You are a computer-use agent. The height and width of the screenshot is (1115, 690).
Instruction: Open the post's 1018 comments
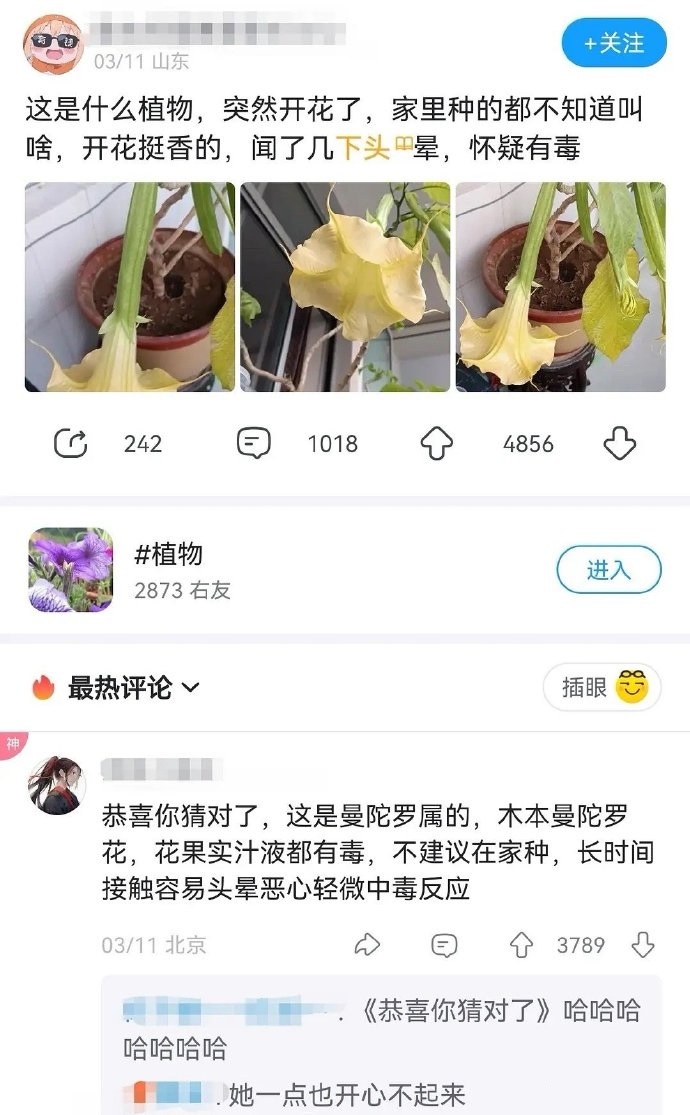254,443
